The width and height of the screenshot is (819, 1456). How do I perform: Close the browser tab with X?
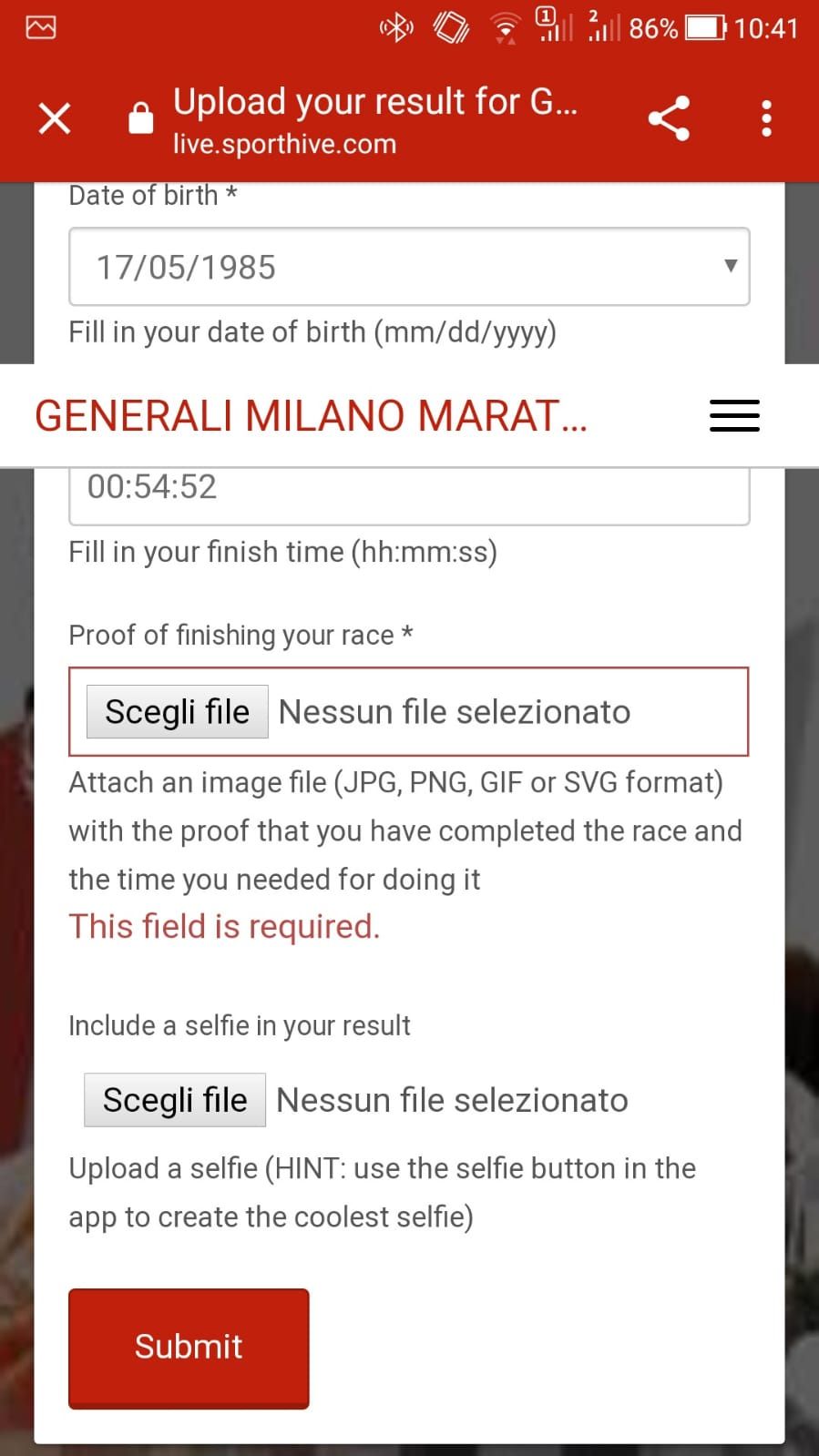click(55, 118)
